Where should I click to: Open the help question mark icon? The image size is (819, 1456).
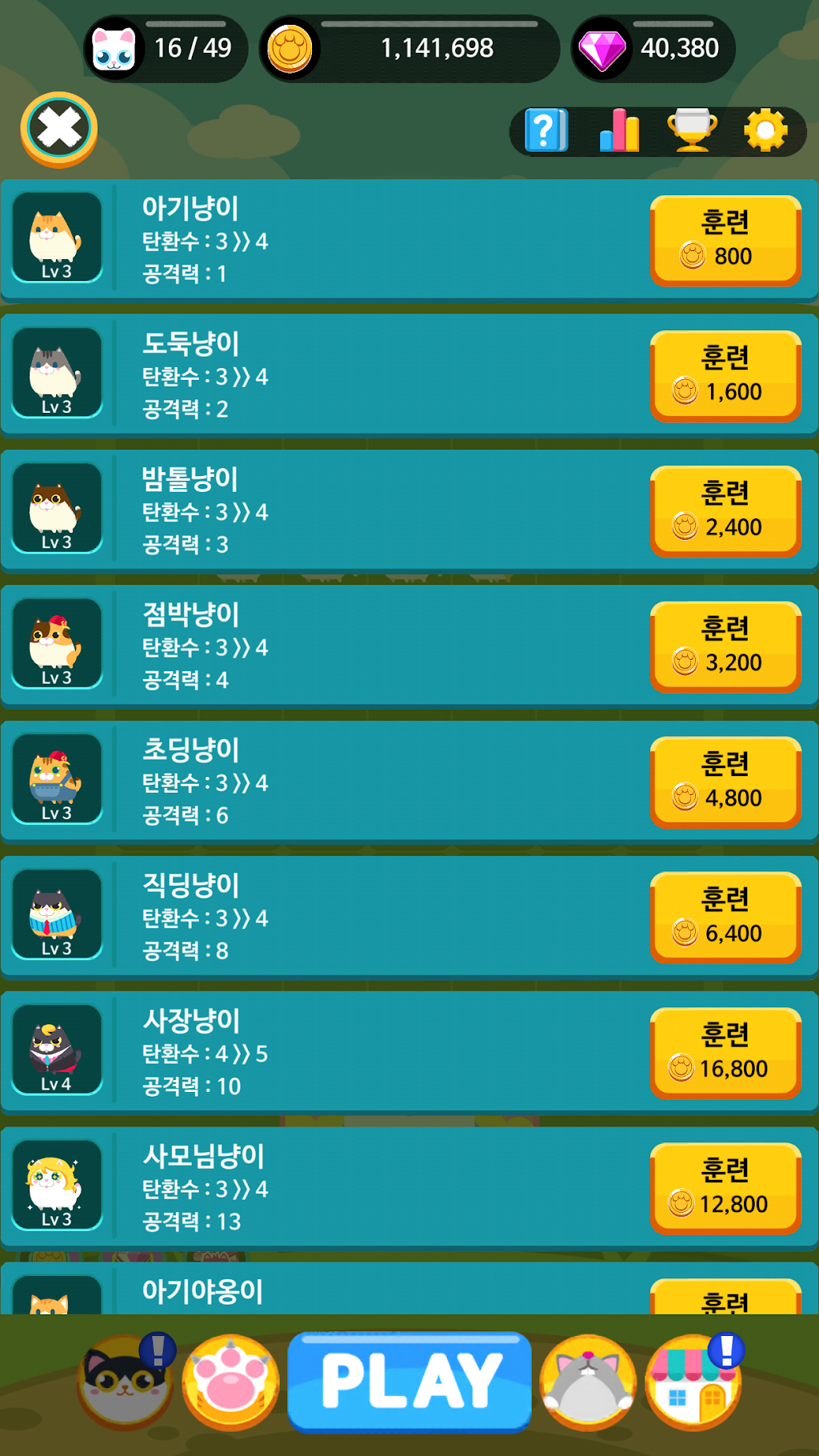(546, 130)
